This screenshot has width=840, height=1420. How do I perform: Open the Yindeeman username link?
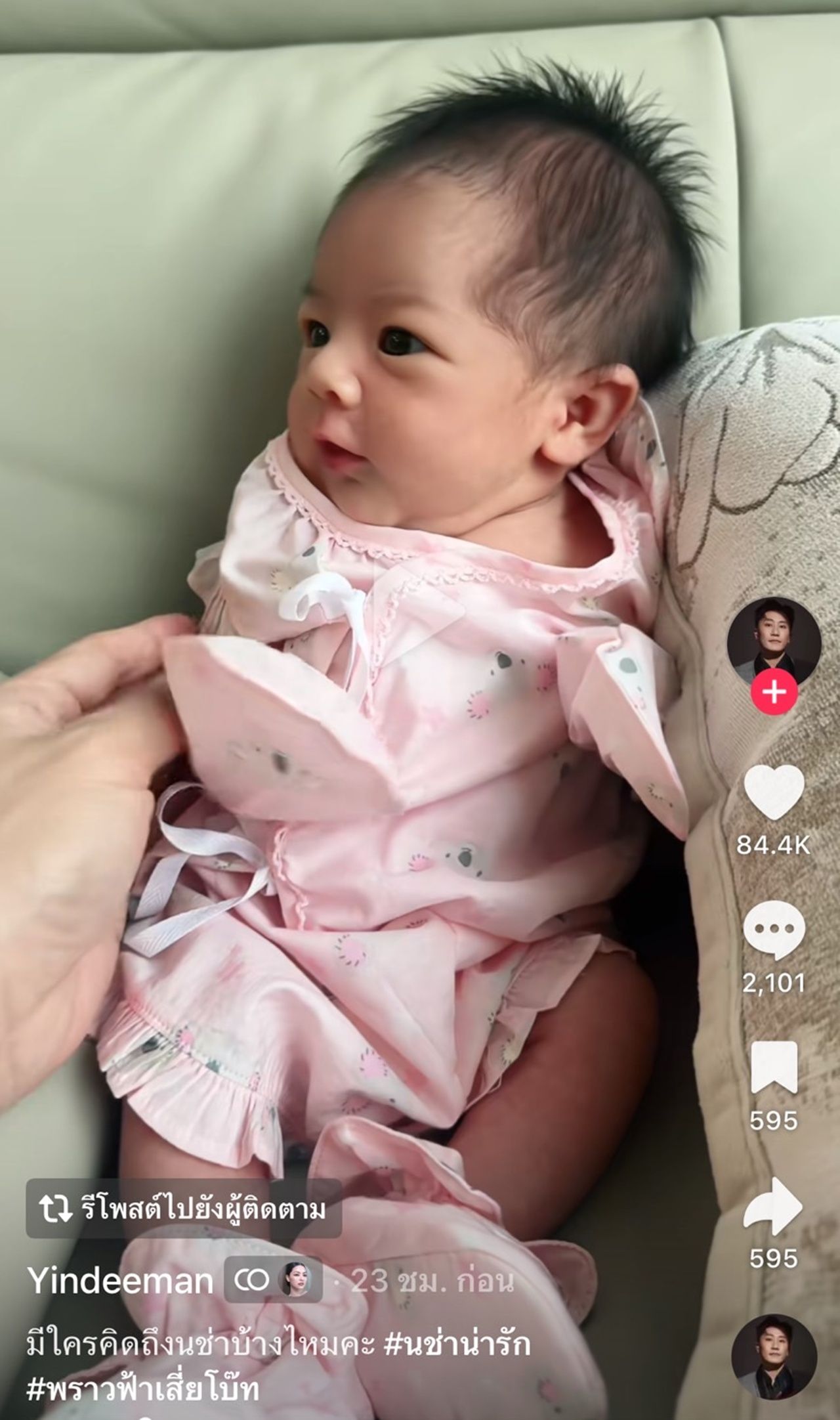119,1280
